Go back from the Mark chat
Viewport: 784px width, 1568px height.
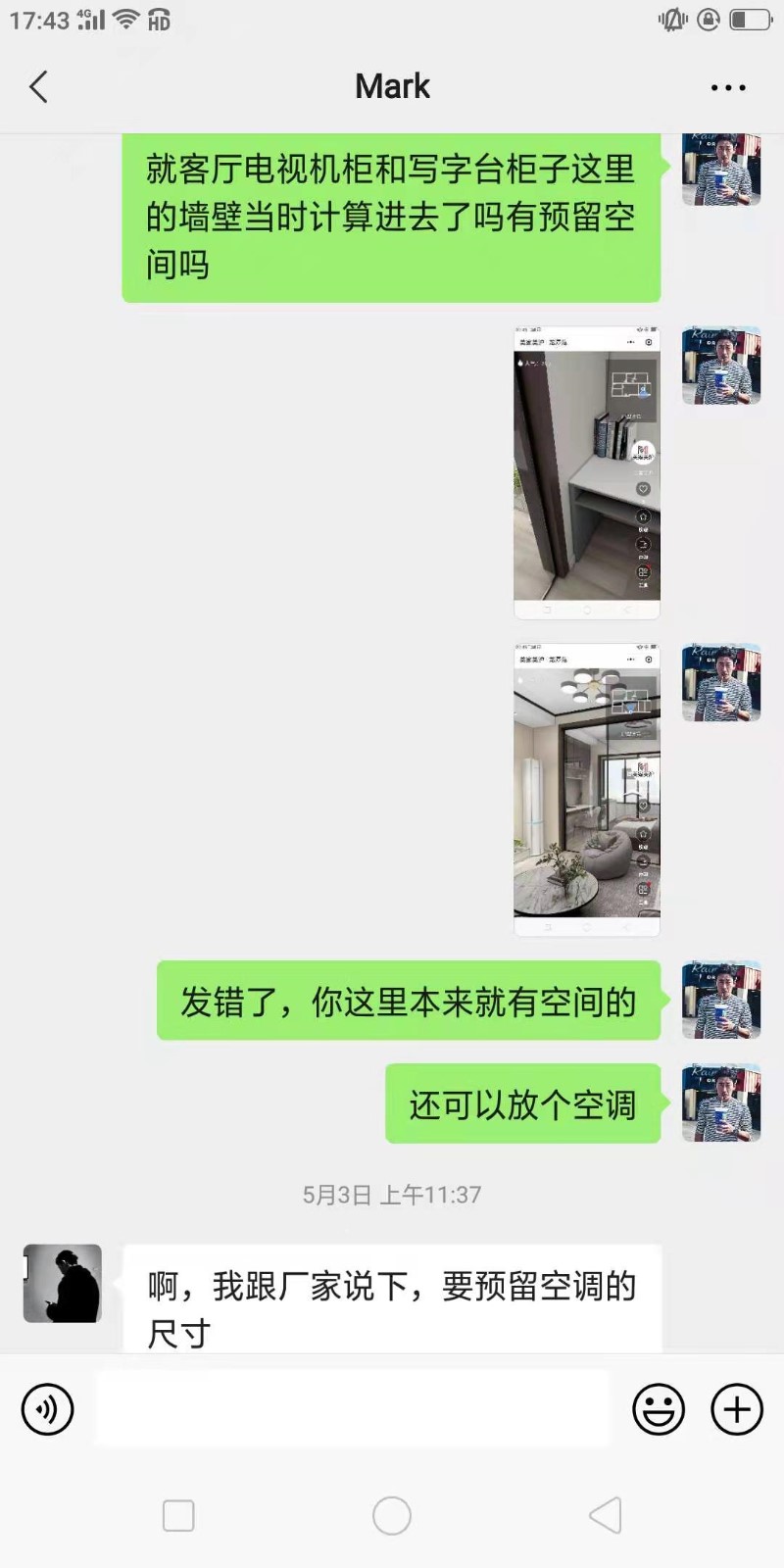tap(39, 87)
